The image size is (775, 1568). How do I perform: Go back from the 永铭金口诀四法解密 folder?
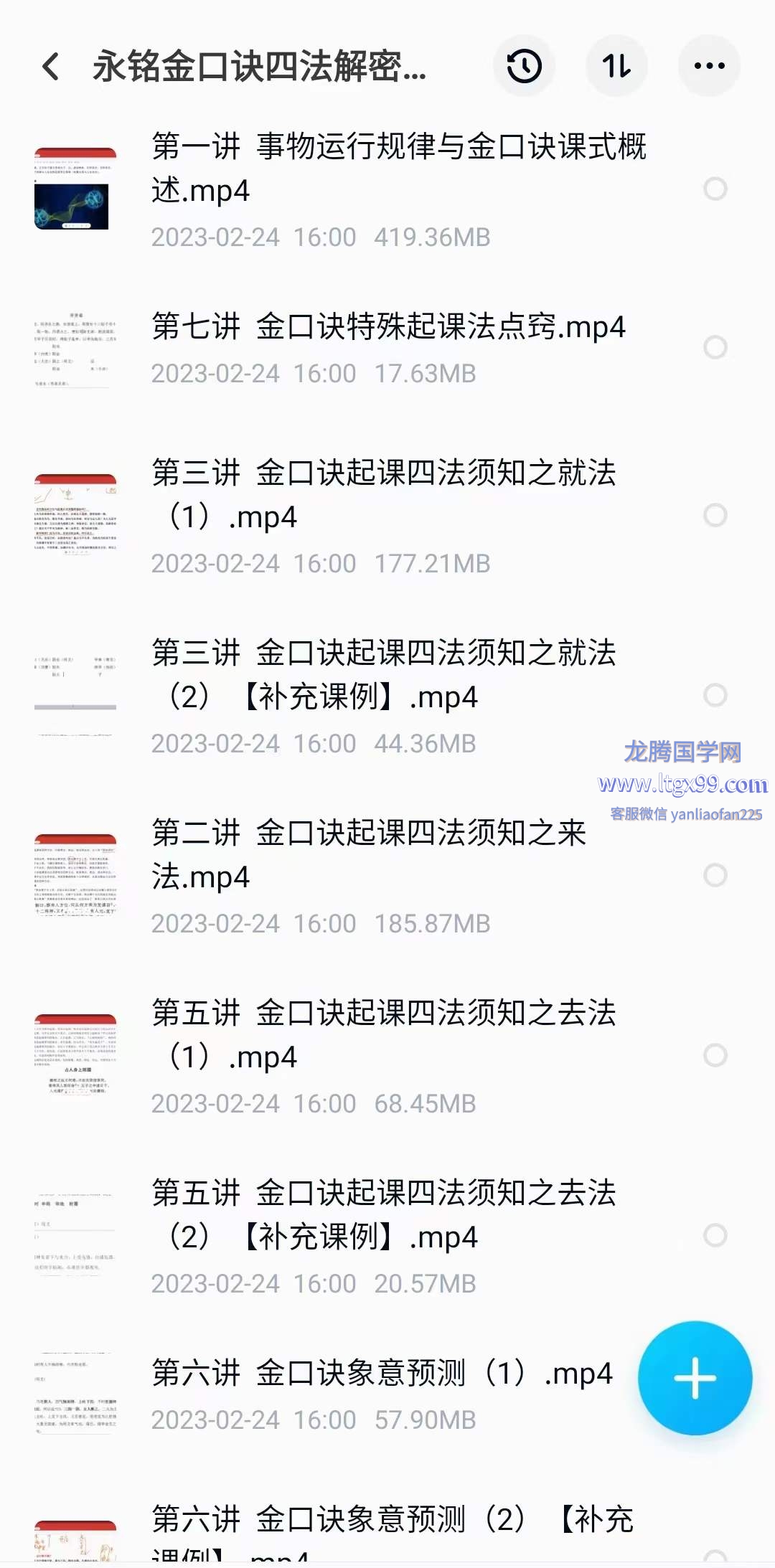coord(50,67)
